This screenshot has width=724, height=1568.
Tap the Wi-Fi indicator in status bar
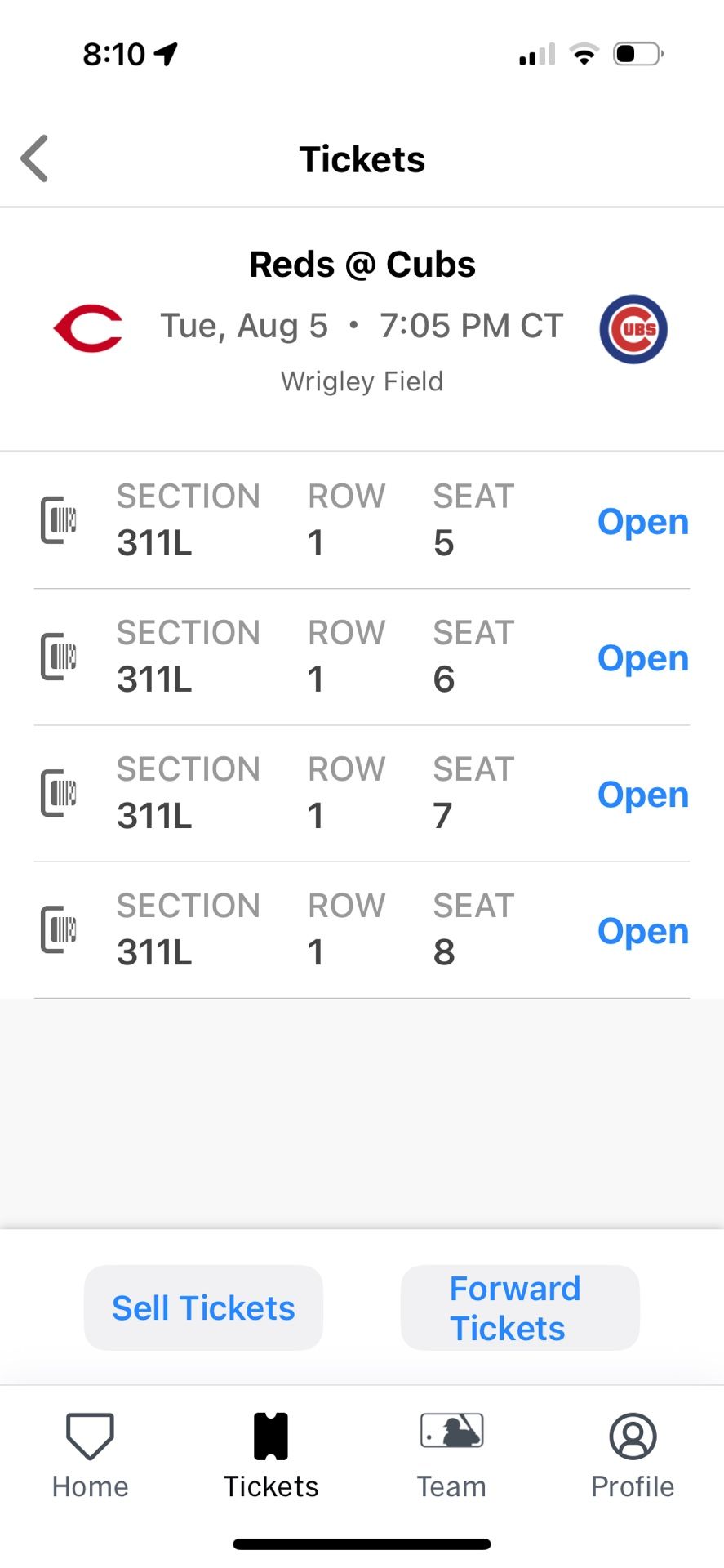pos(584,53)
